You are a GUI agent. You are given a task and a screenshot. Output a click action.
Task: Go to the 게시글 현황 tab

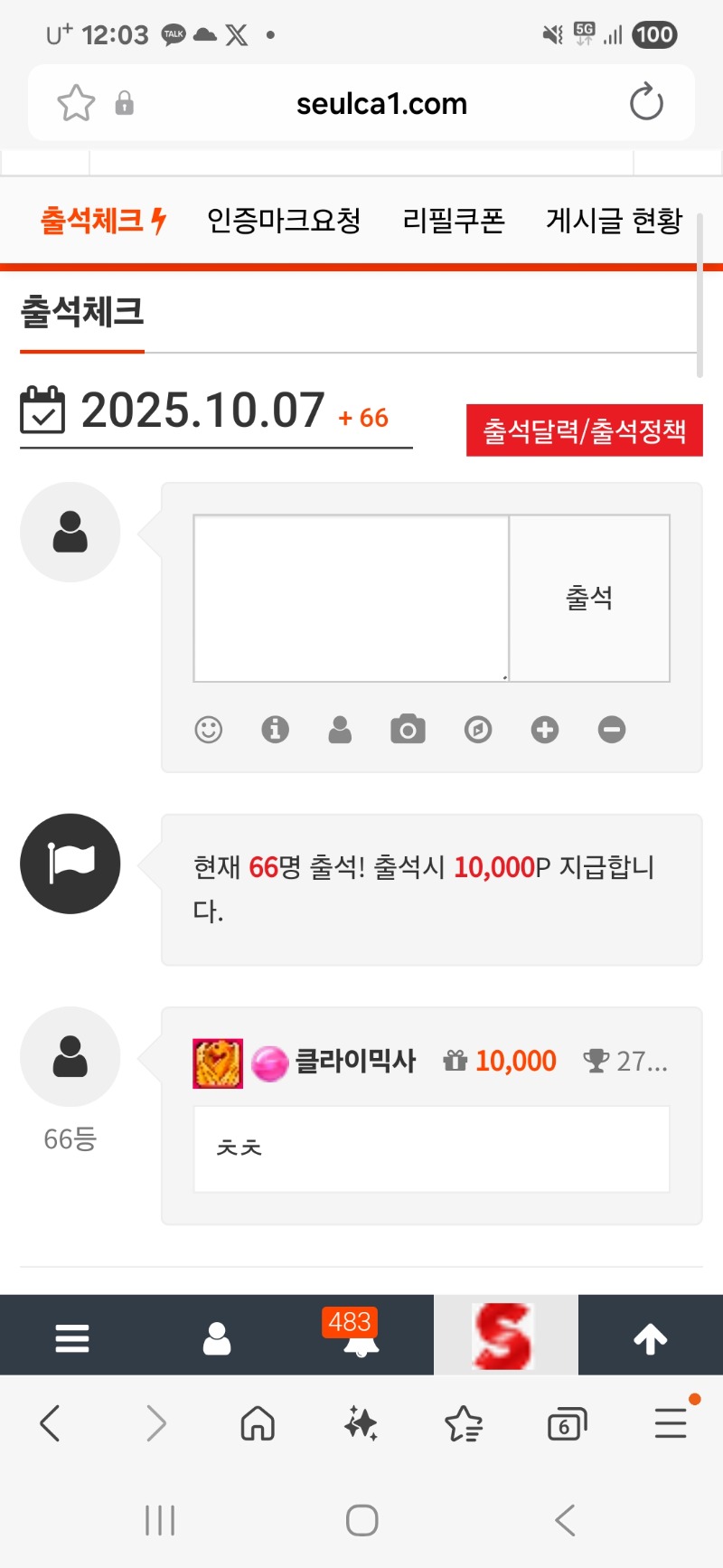pyautogui.click(x=614, y=220)
